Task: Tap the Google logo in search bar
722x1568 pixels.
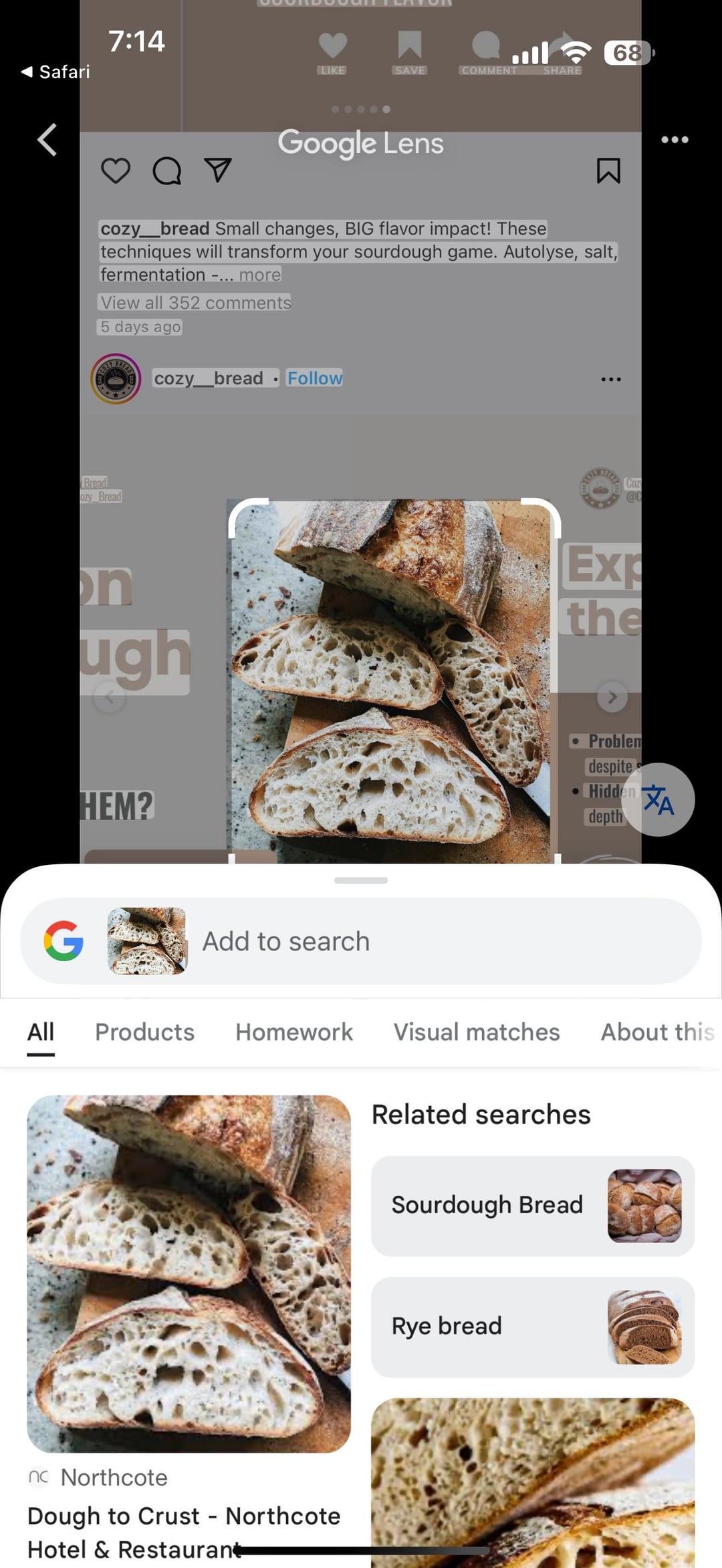Action: coord(64,941)
